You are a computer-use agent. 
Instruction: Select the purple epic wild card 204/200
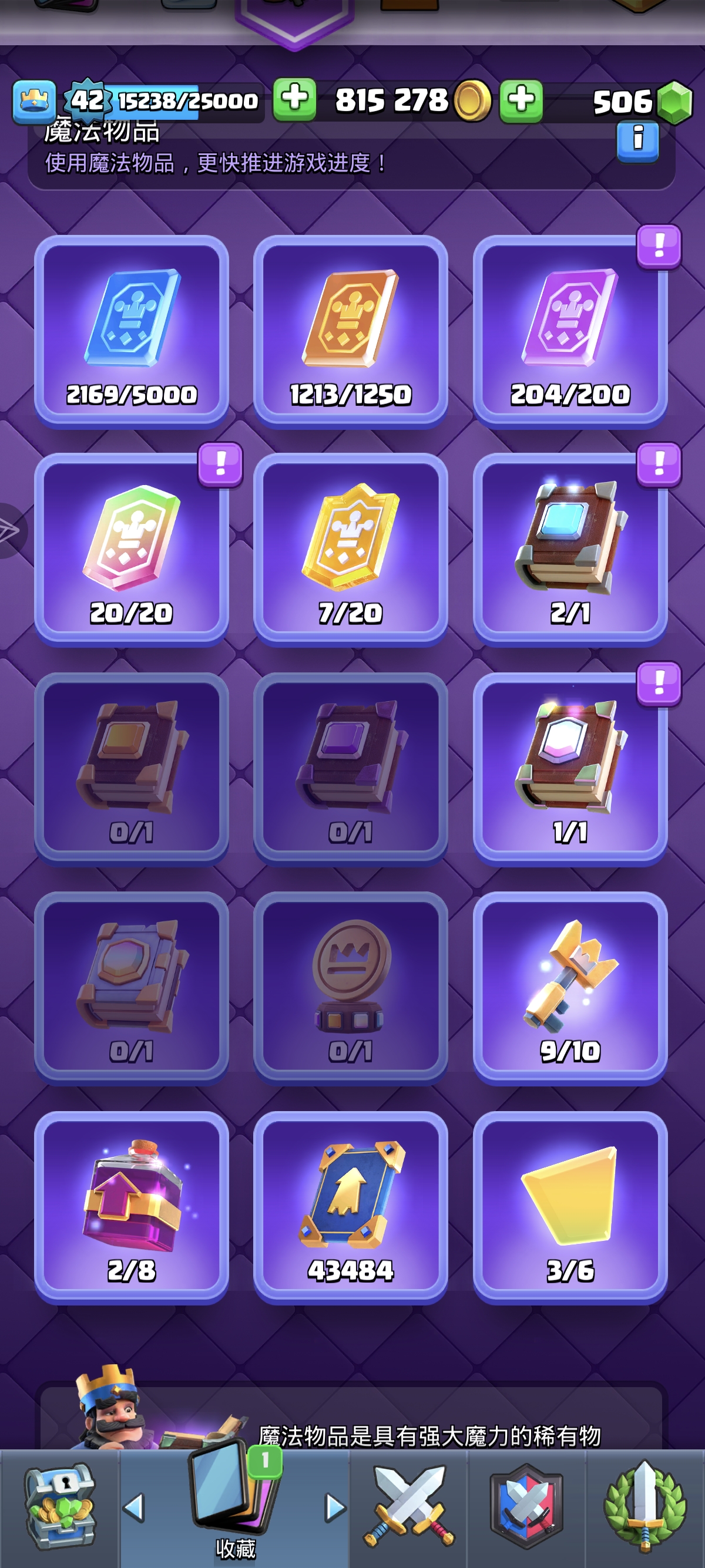pyautogui.click(x=570, y=331)
